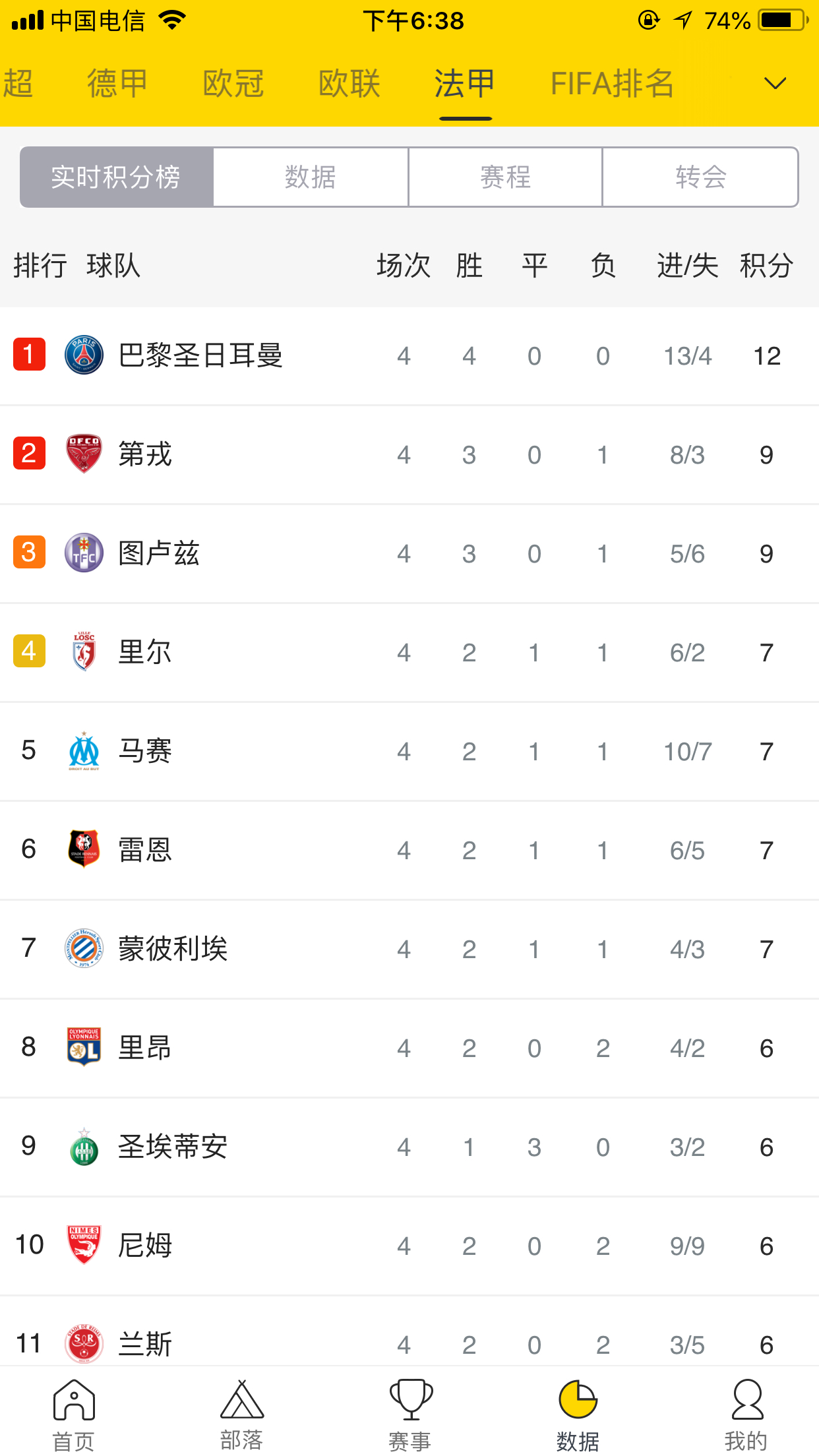
Task: Switch to the 实时积分榜 tab
Action: (116, 177)
